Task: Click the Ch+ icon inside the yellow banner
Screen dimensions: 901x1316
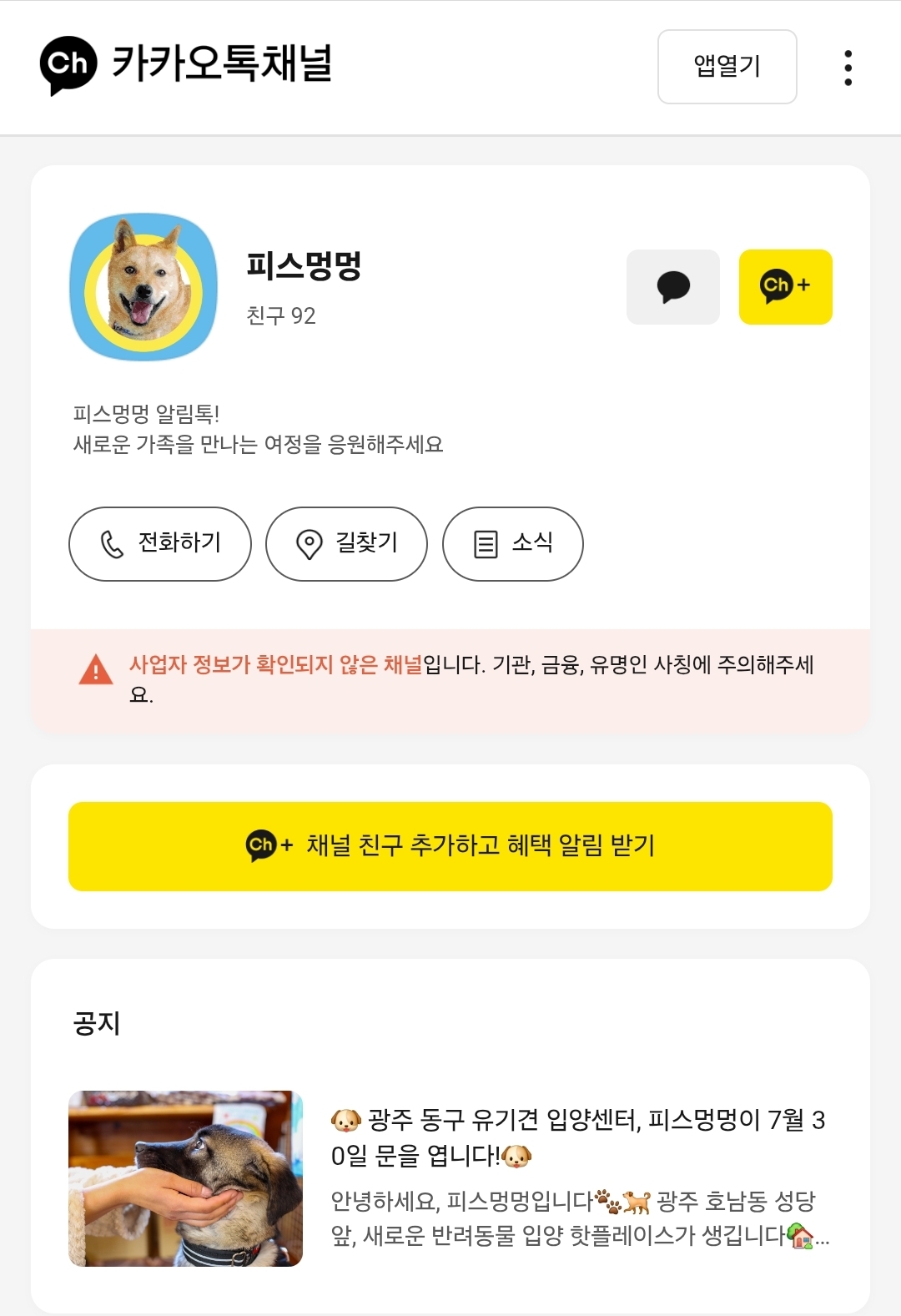Action: click(269, 846)
